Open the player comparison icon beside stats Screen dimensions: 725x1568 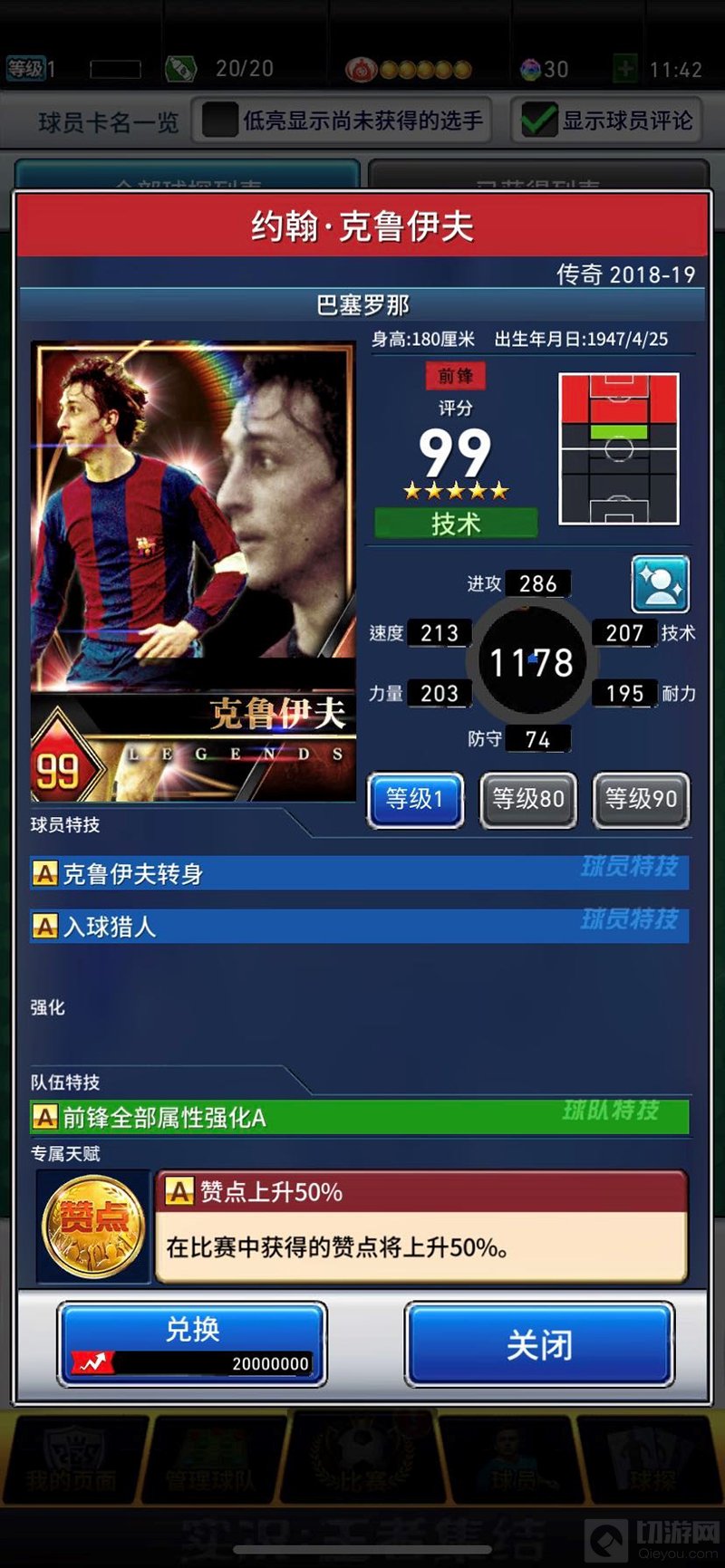[660, 584]
